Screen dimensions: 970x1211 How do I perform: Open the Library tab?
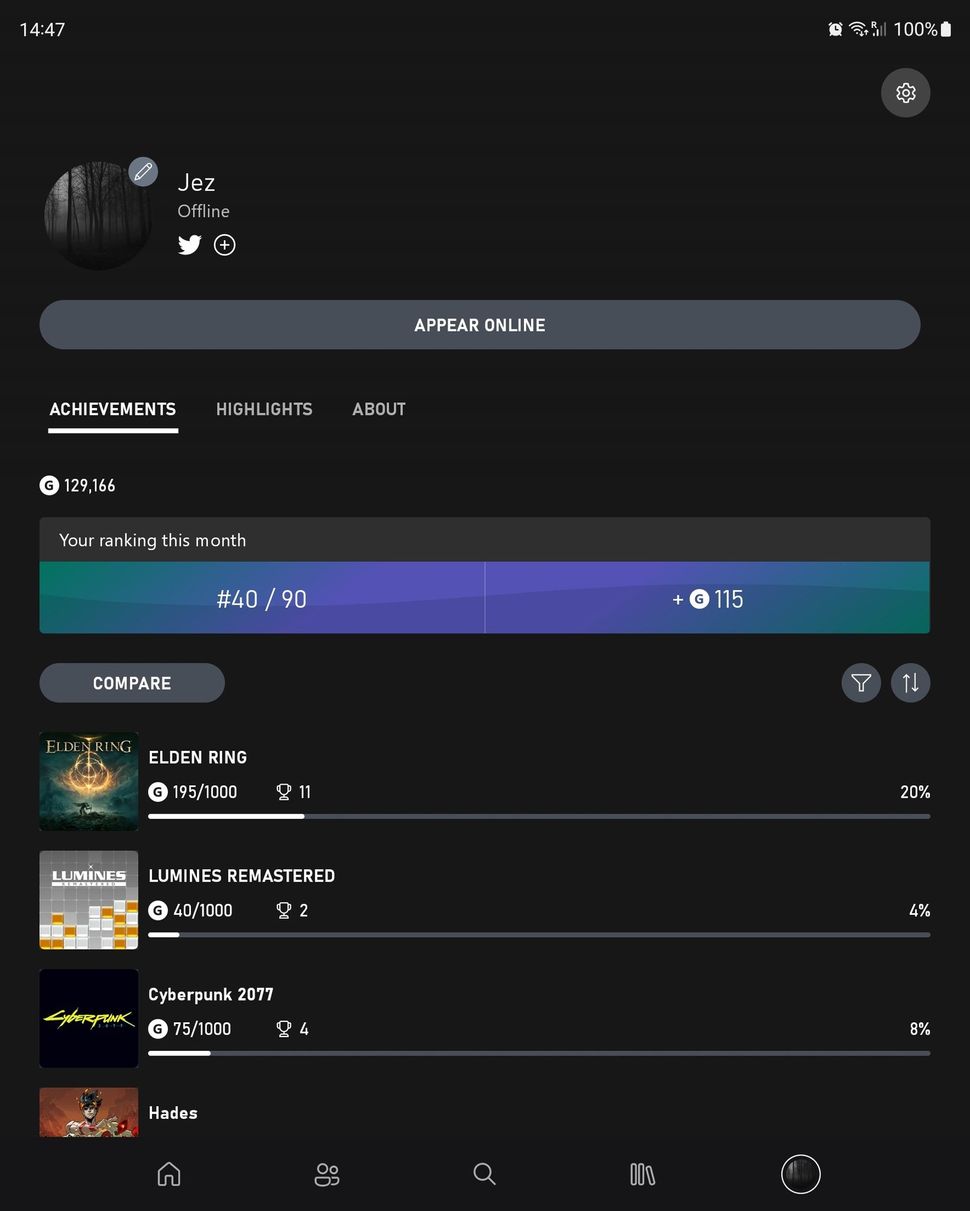click(642, 1174)
